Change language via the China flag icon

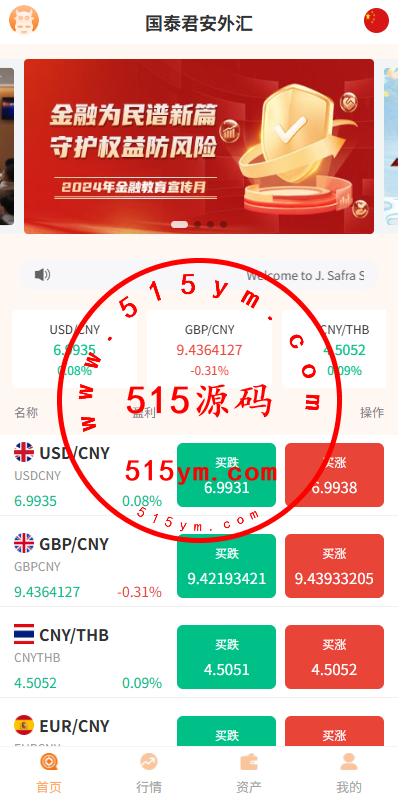tap(376, 20)
